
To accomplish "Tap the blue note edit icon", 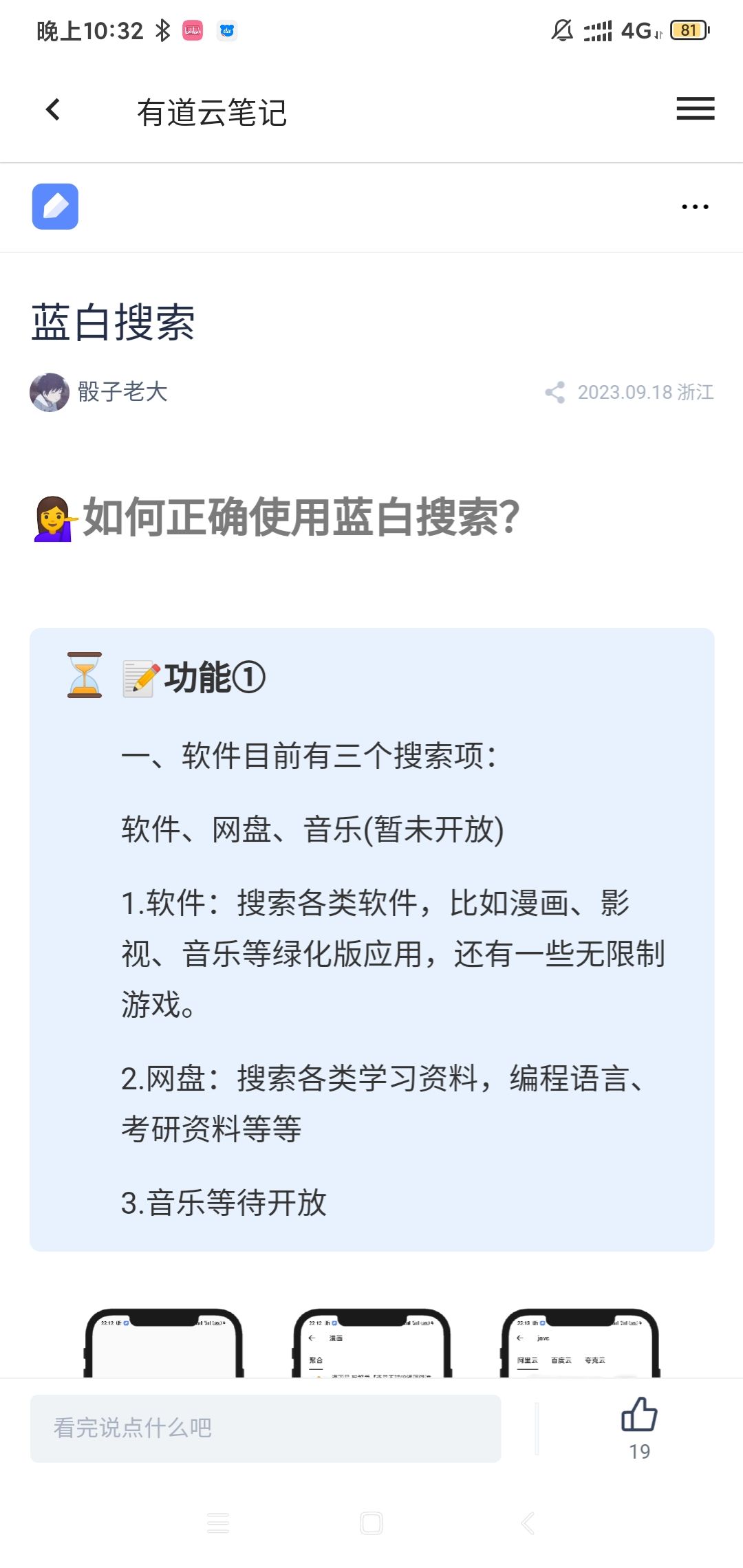I will coord(55,206).
